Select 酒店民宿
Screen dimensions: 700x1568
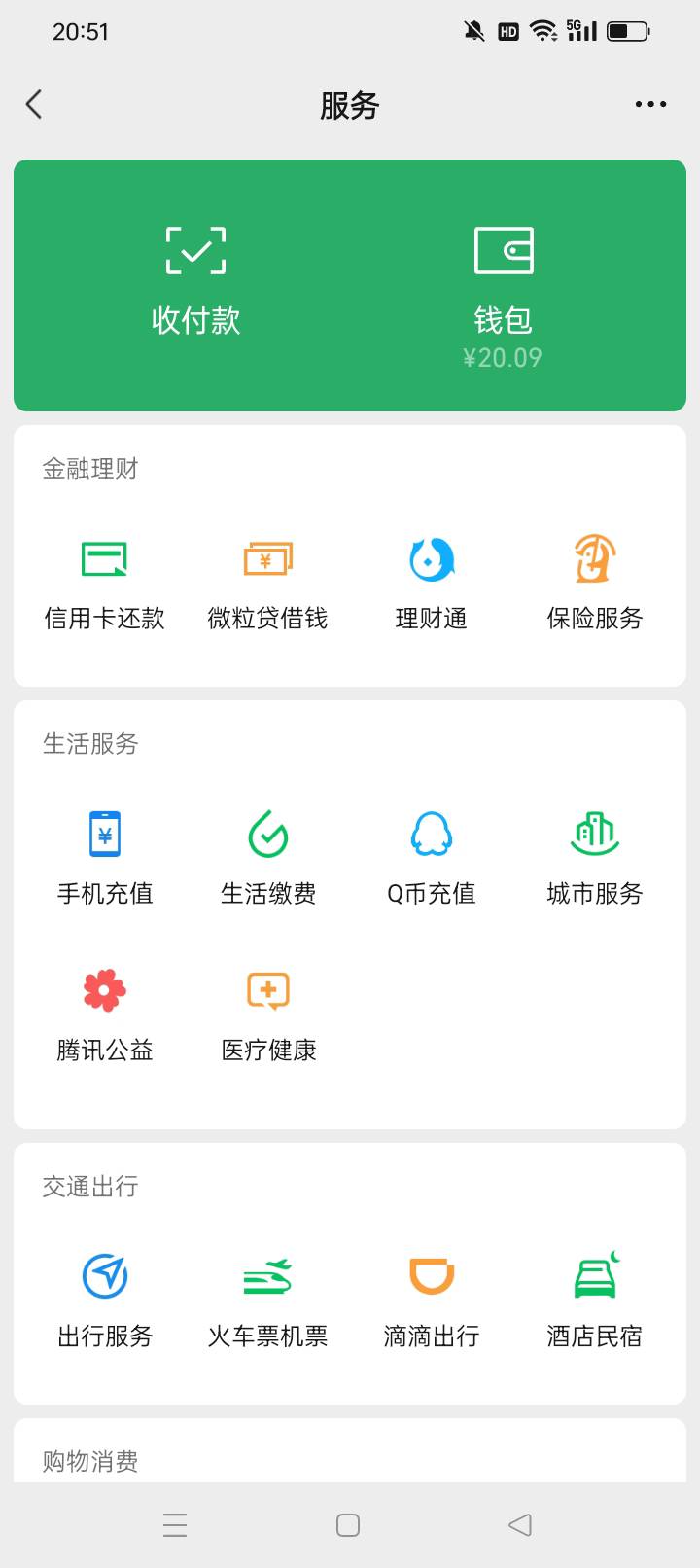(x=594, y=1300)
